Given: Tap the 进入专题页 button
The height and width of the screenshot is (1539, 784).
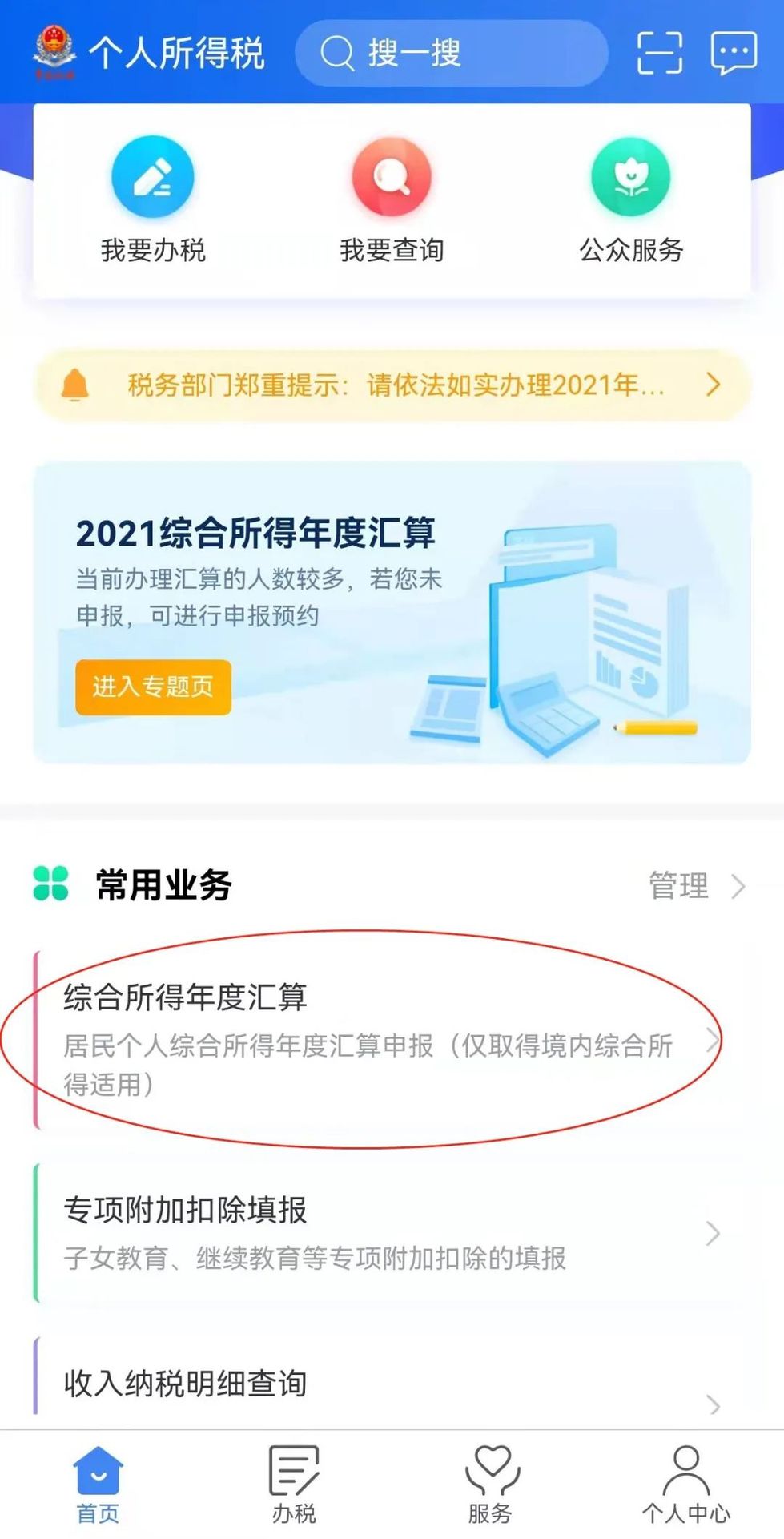Looking at the screenshot, I should pos(153,687).
